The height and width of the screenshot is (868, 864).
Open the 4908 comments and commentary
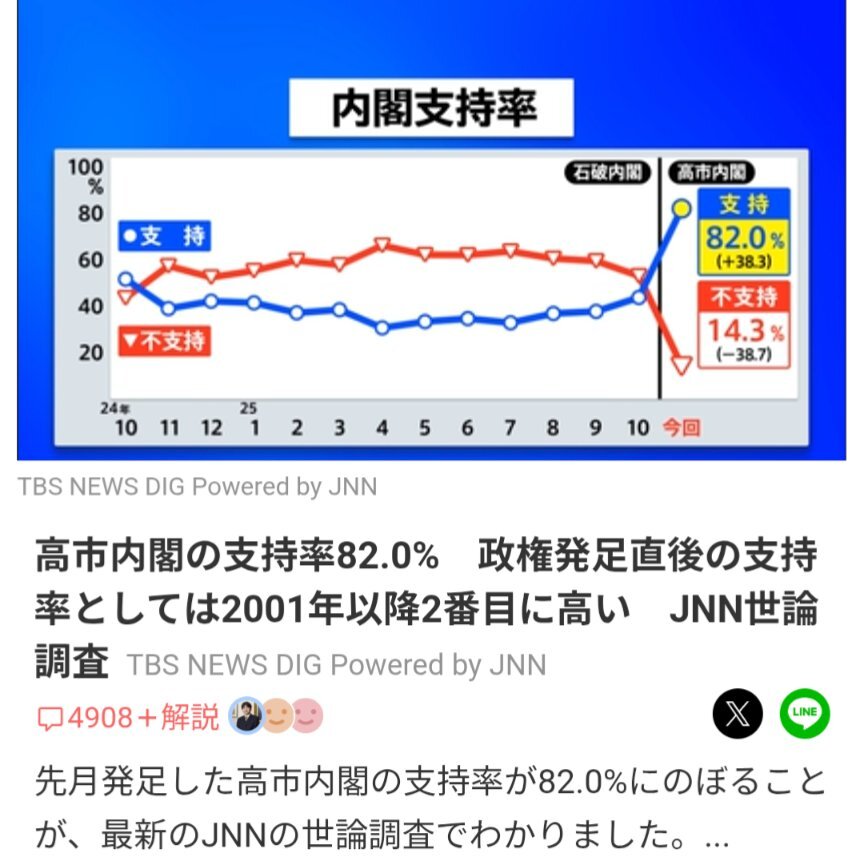[127, 717]
